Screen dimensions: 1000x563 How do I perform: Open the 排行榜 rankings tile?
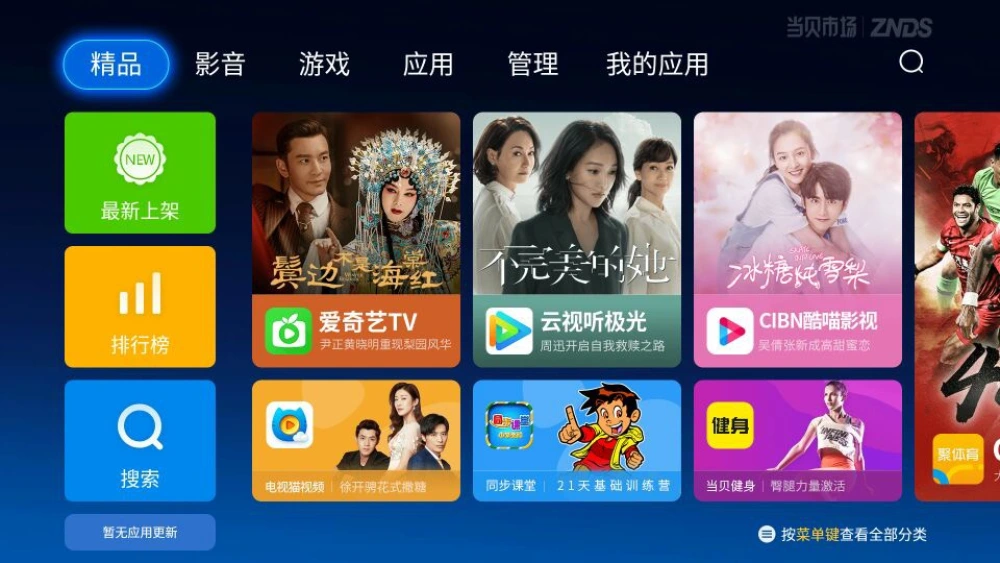(140, 307)
